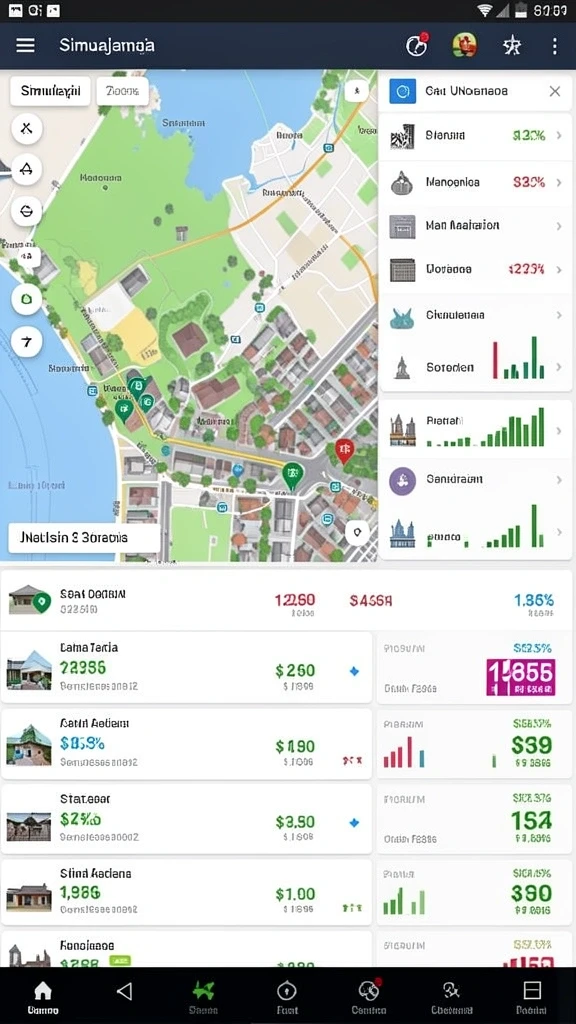
Task: Open the Sfind Aaciena property card
Action: (x=186, y=892)
